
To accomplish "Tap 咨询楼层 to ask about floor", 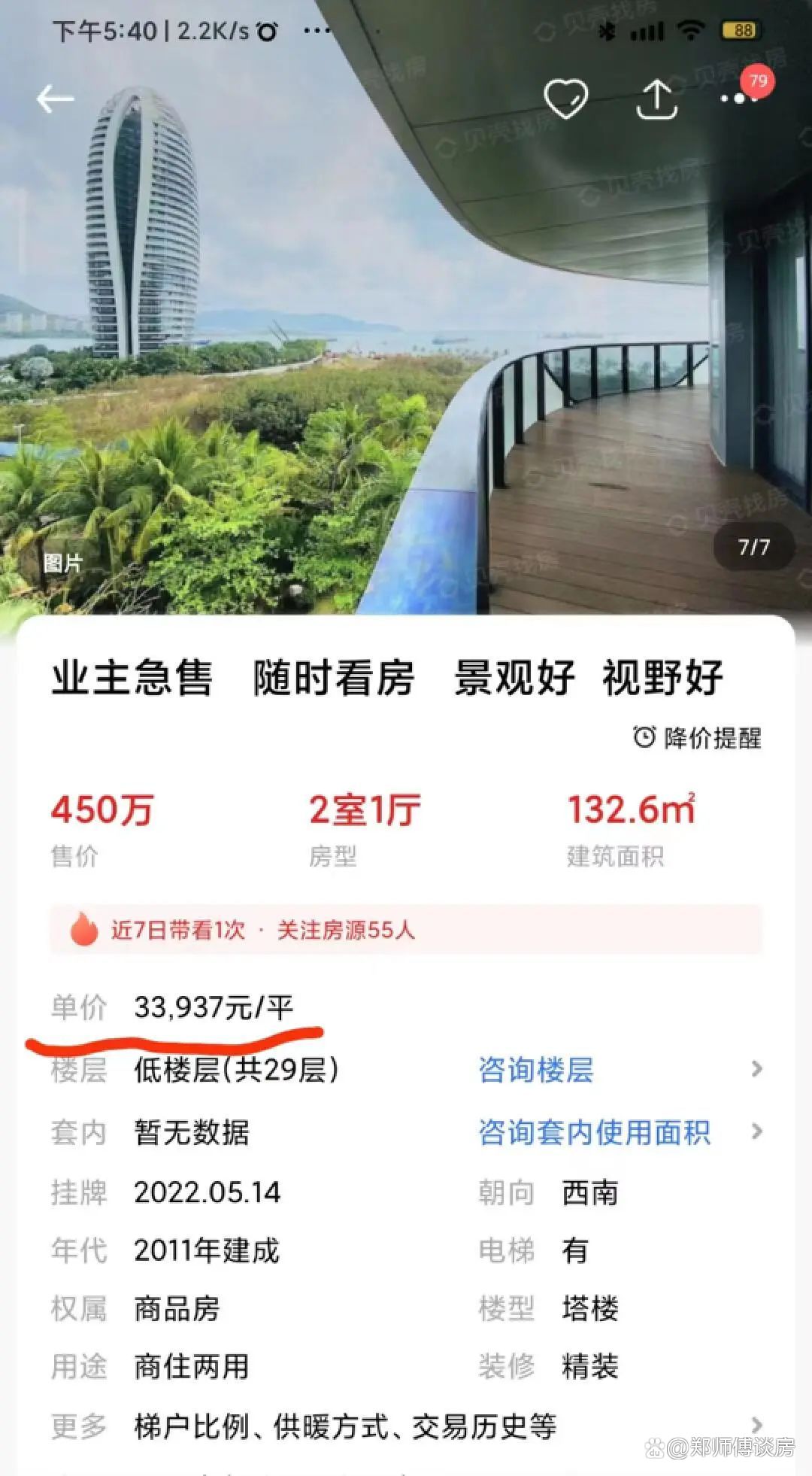I will coord(536,1070).
